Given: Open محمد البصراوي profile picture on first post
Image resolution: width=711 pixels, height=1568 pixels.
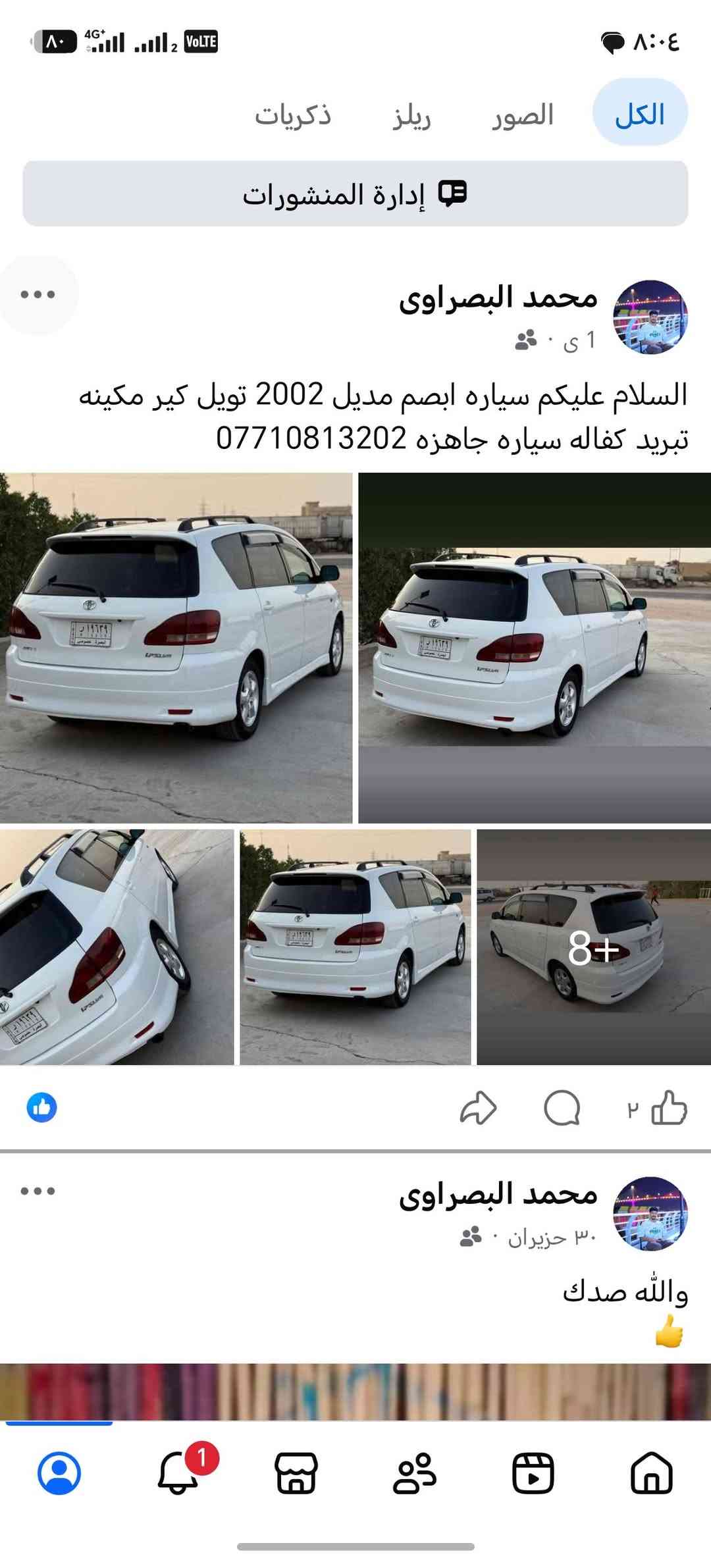Looking at the screenshot, I should (650, 317).
